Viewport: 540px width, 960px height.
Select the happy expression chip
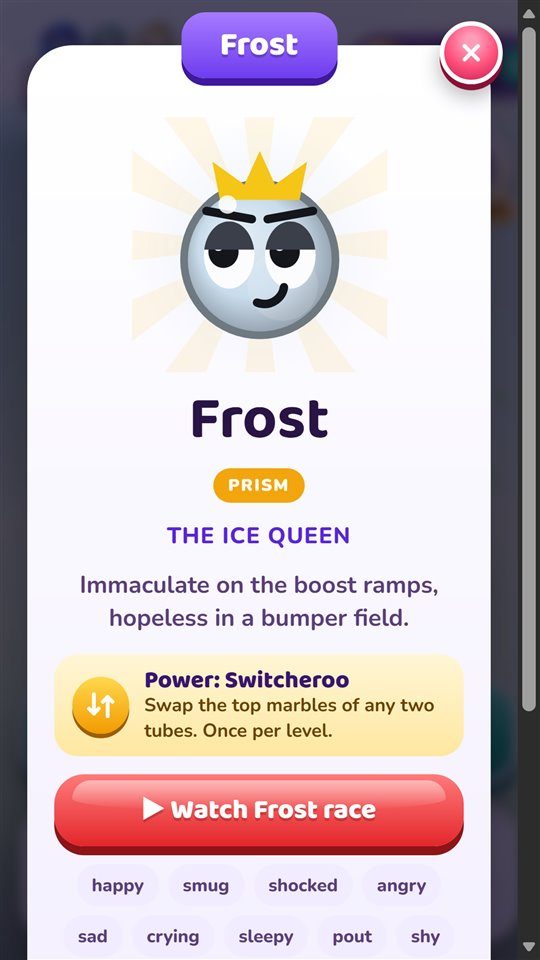coord(118,885)
